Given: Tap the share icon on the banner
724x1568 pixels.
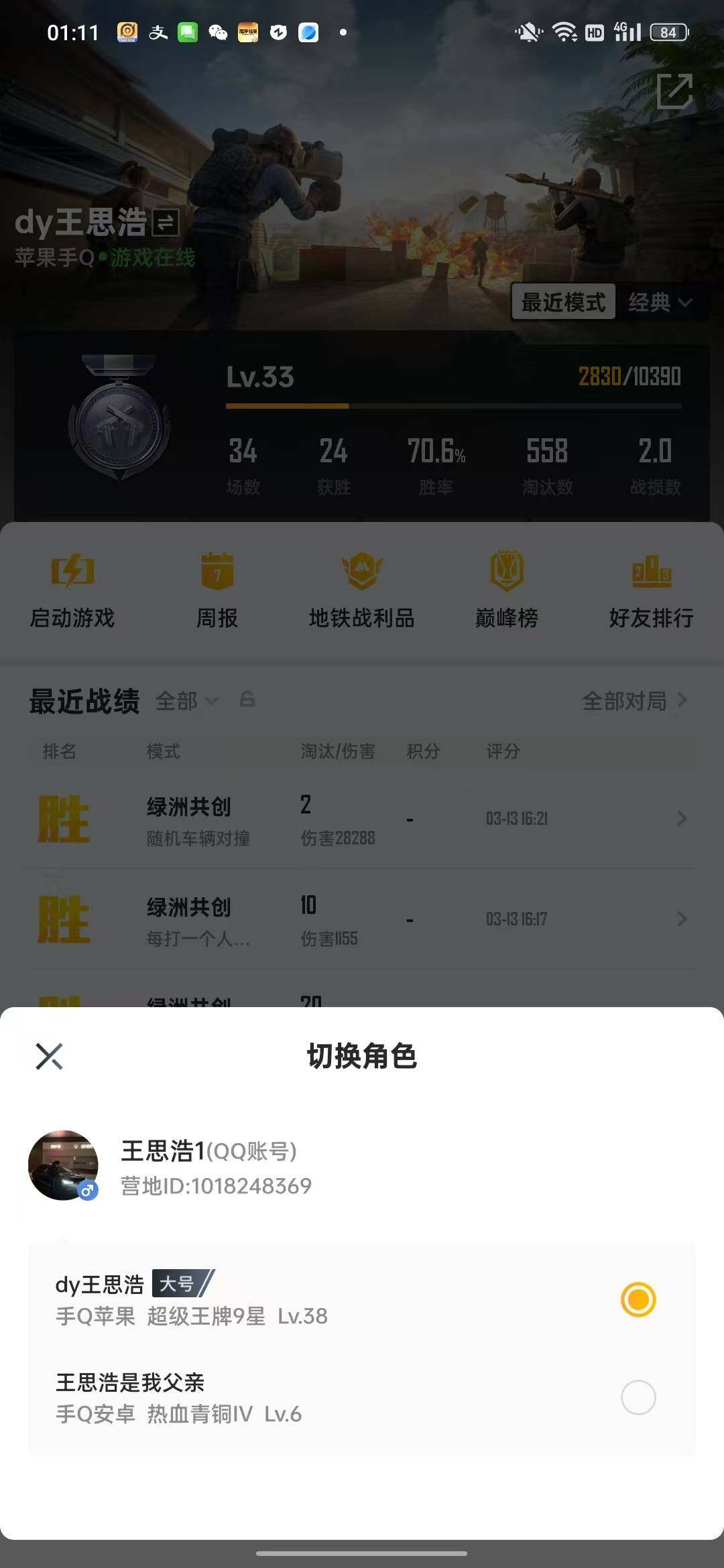Looking at the screenshot, I should pos(675,92).
